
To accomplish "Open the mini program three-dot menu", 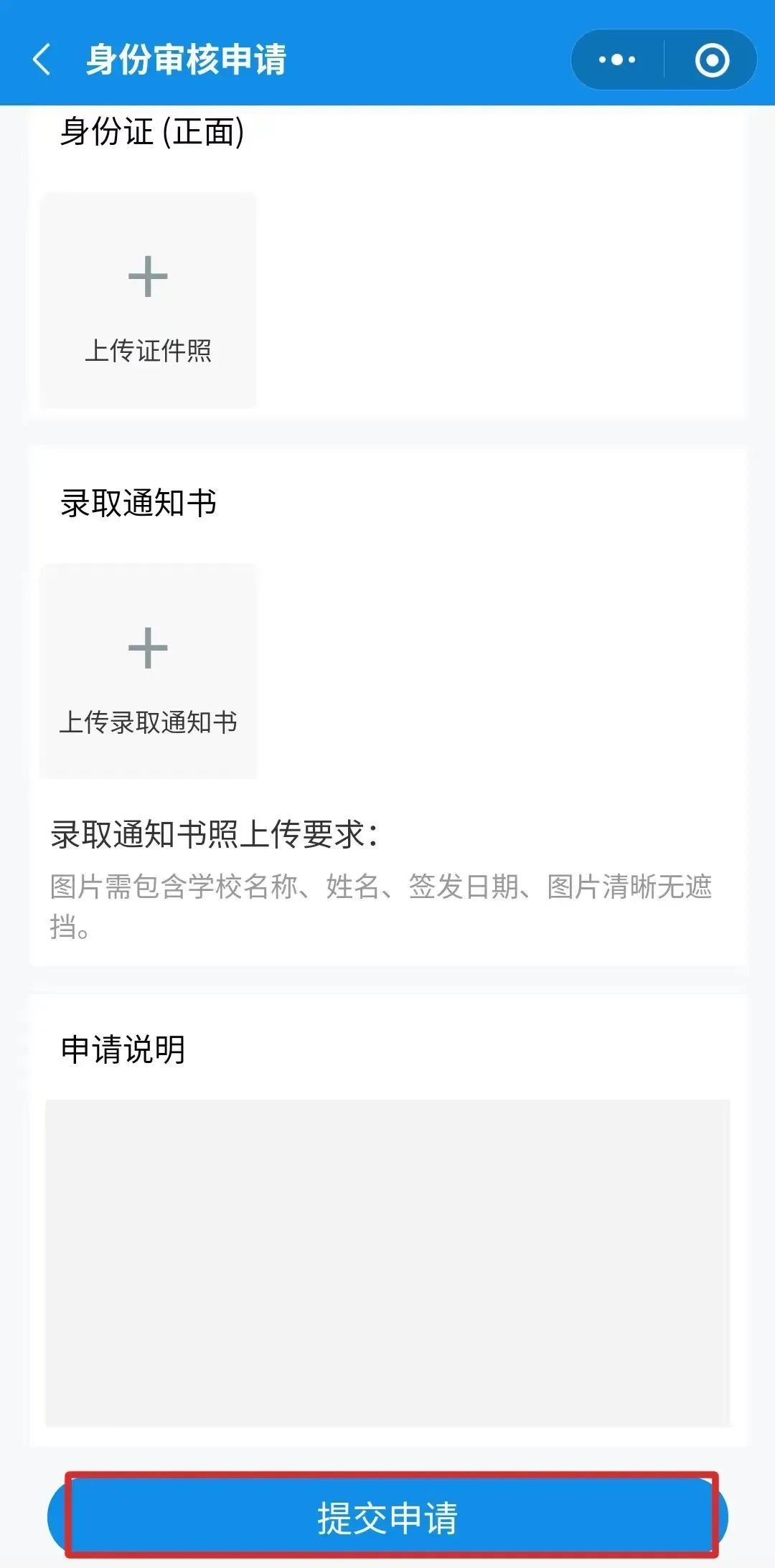I will [617, 60].
